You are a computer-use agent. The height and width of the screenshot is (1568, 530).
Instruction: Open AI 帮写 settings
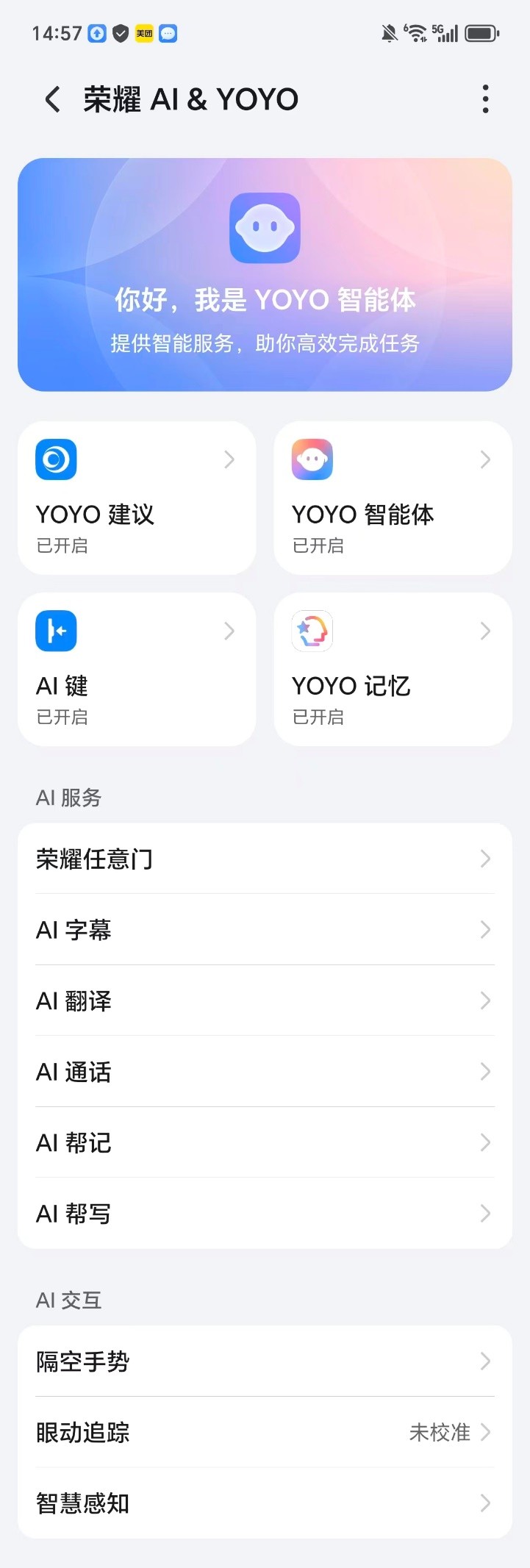pos(265,1213)
